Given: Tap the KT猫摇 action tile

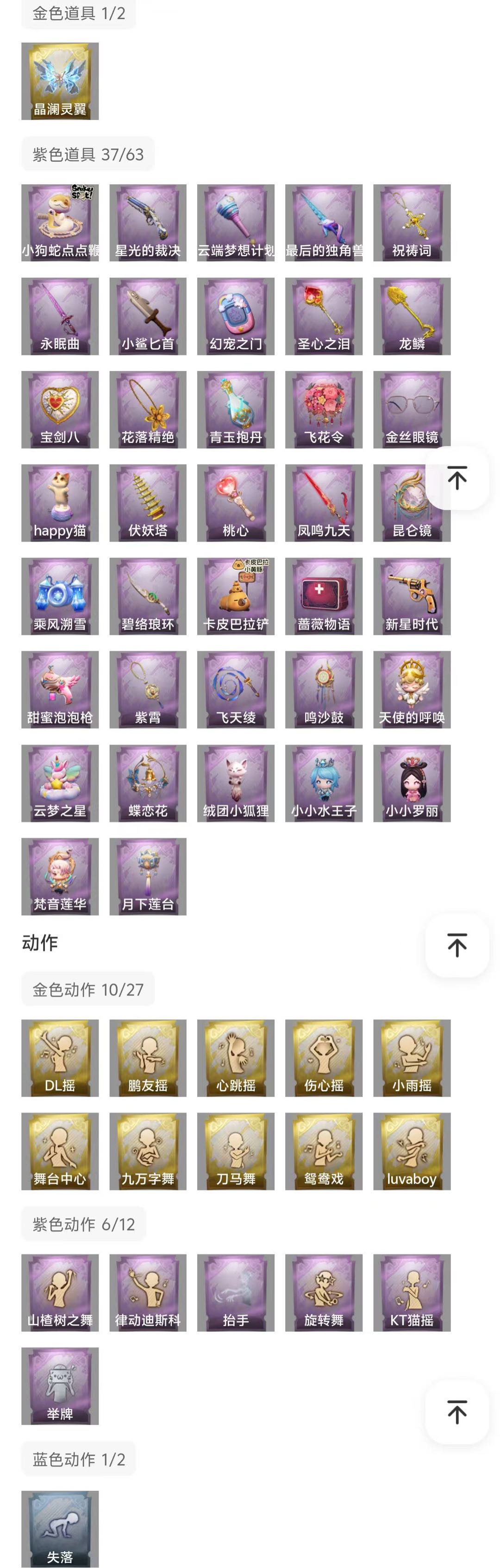Looking at the screenshot, I should click(x=412, y=1292).
